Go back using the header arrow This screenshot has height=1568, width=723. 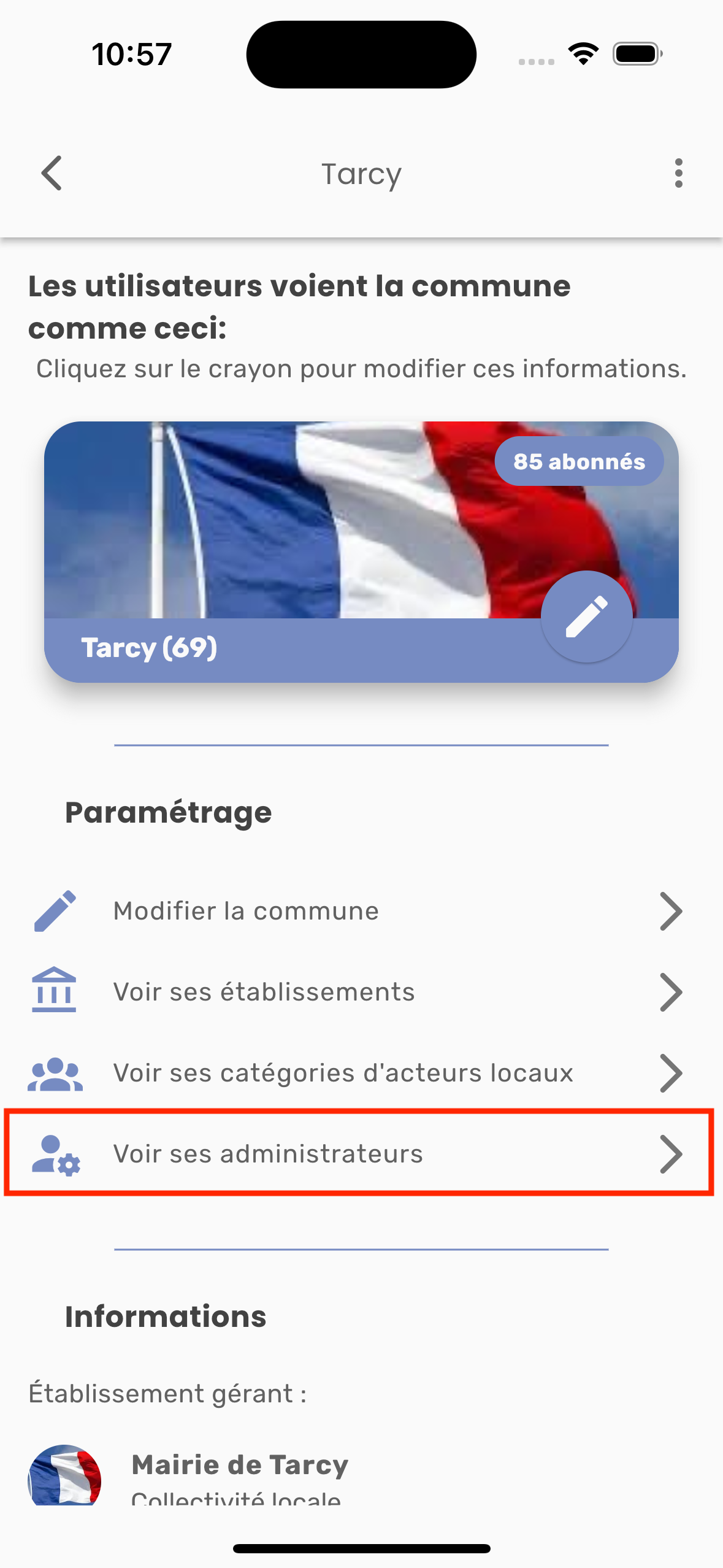(x=52, y=174)
